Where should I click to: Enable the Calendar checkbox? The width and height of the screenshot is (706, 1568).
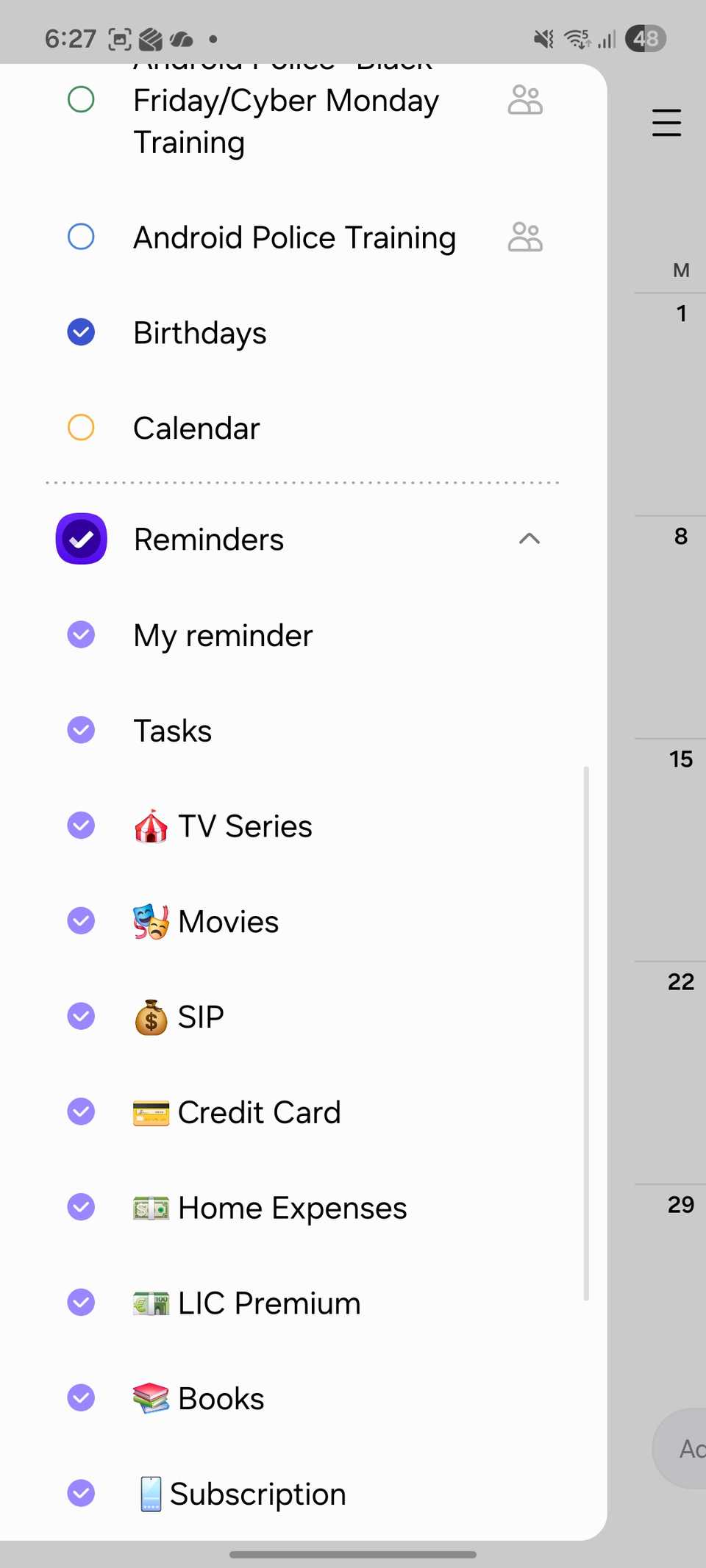click(x=81, y=427)
